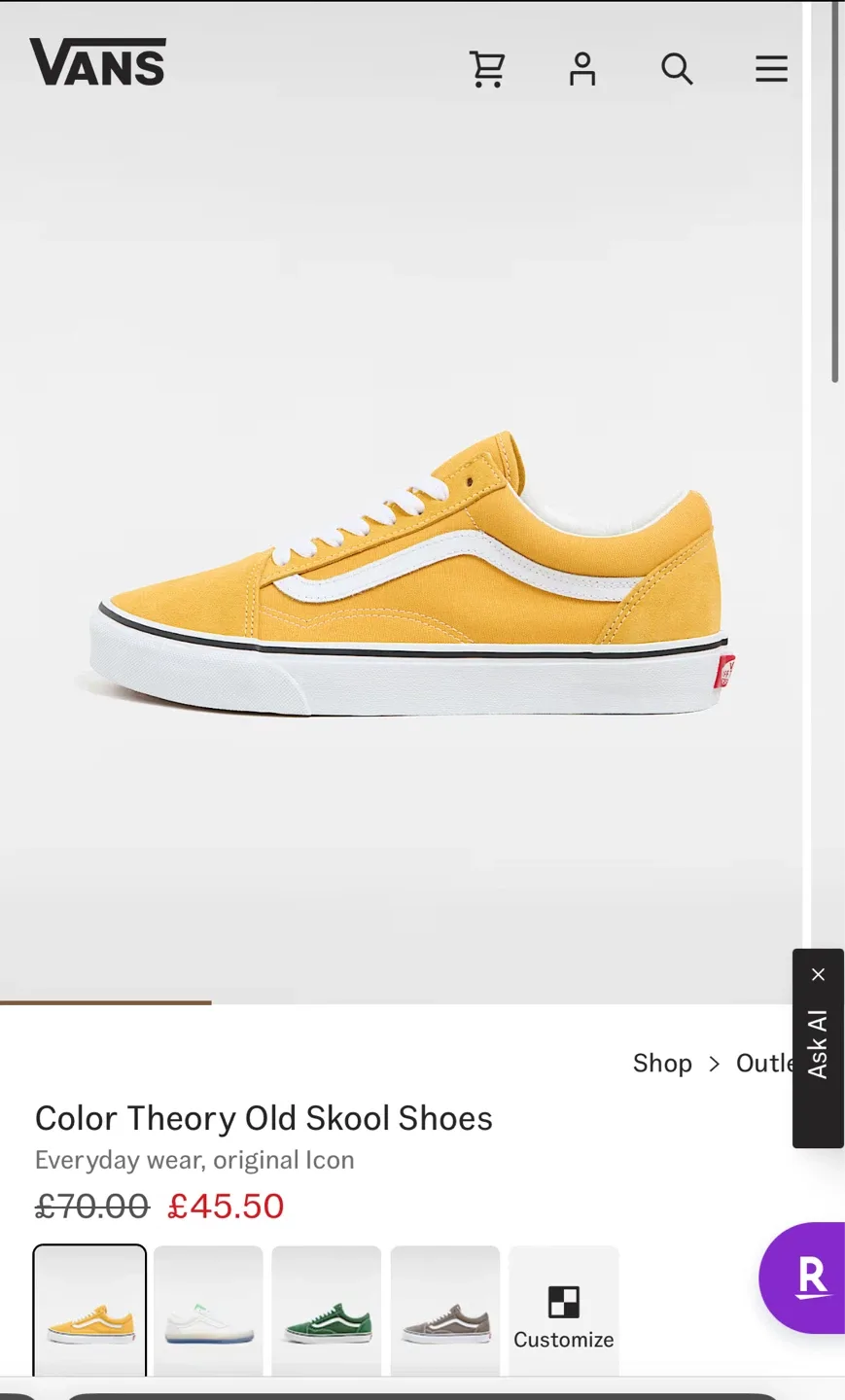Open the shopping cart
Viewport: 845px width, 1400px height.
tap(489, 68)
